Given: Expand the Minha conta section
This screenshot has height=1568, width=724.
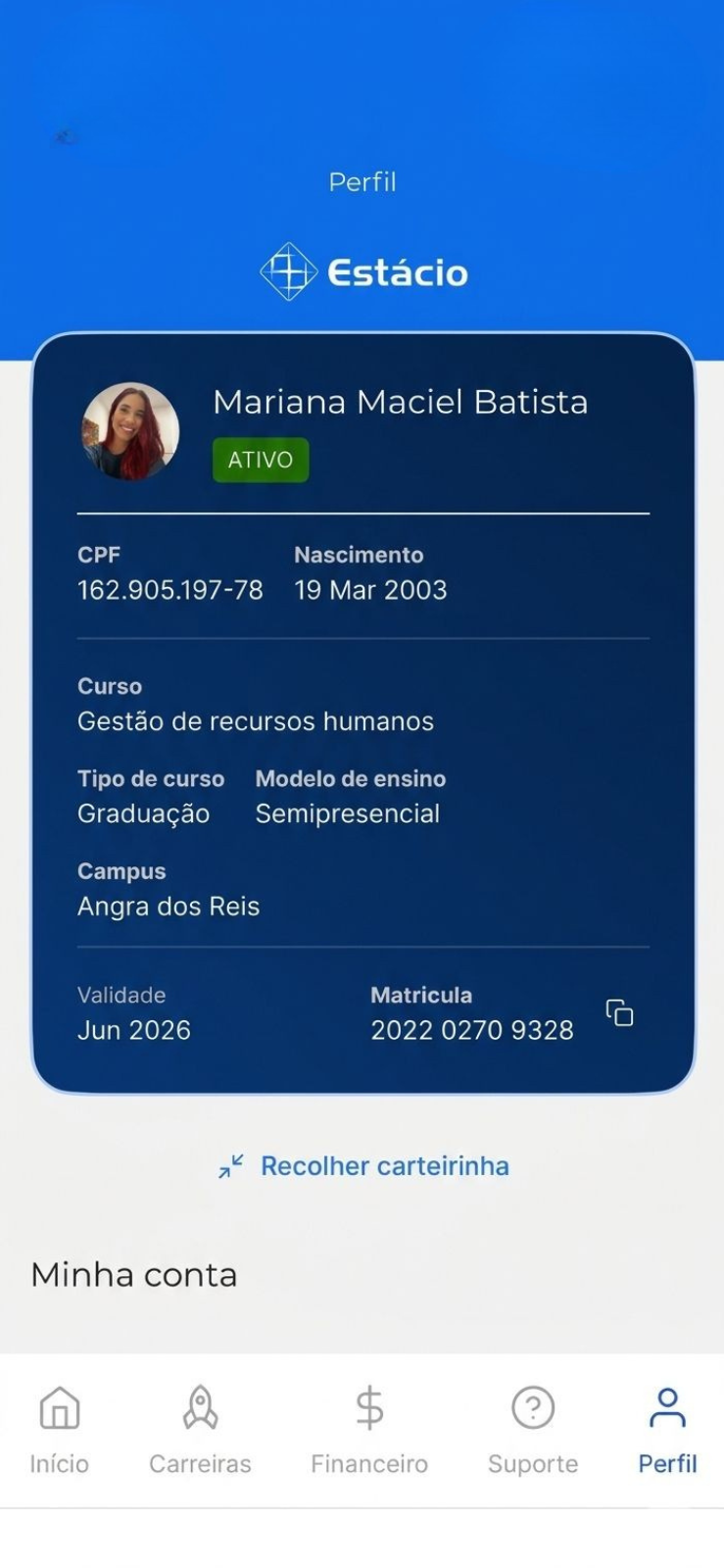Looking at the screenshot, I should (134, 1274).
